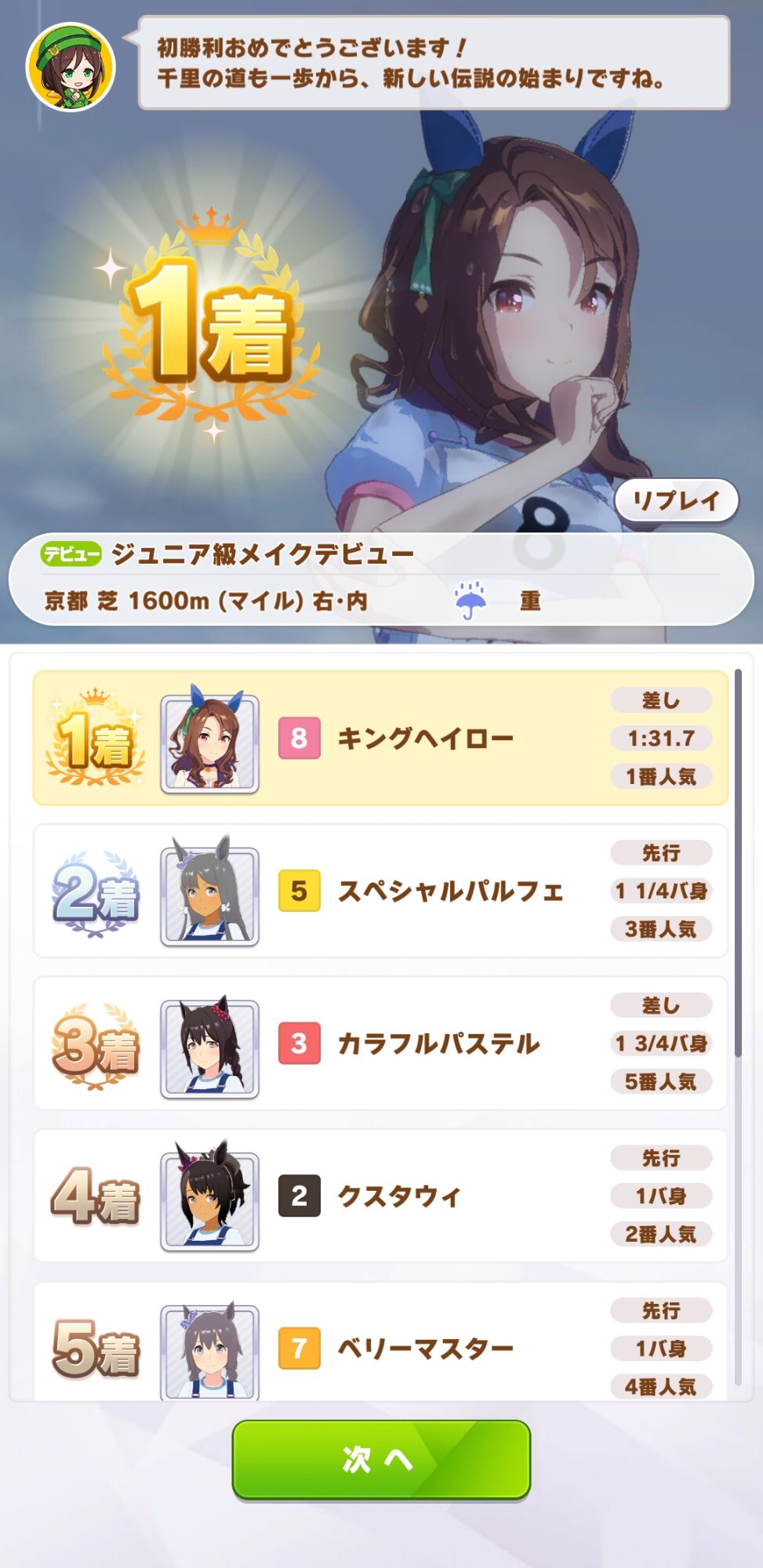Select the スペシャルパルフェ result row
763x1568 pixels.
[x=380, y=891]
